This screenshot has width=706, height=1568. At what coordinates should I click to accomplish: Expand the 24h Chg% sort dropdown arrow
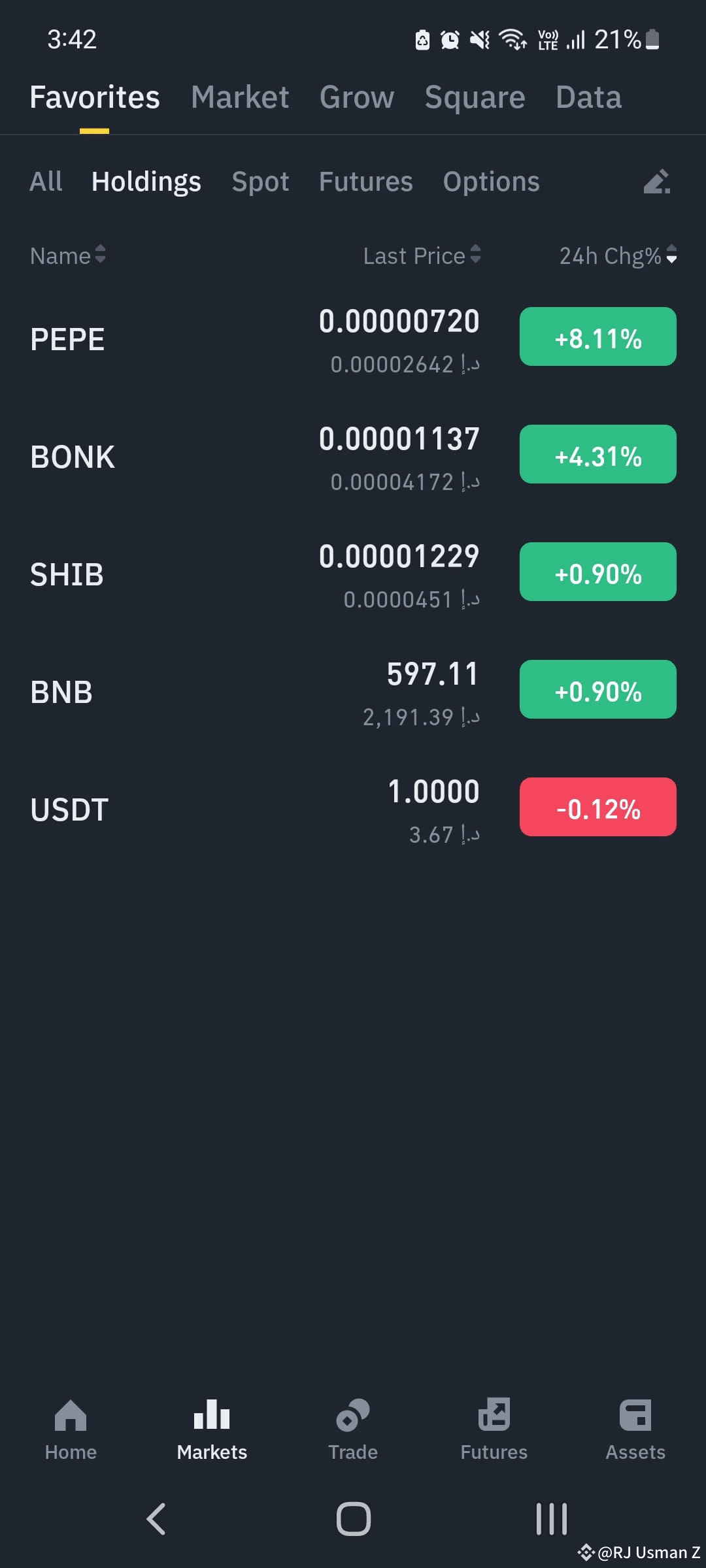(x=672, y=257)
